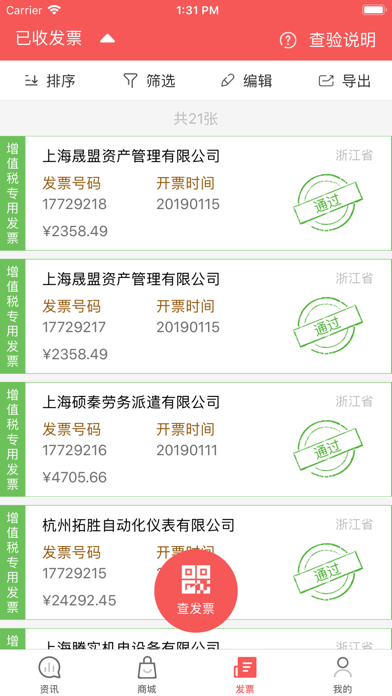The height and width of the screenshot is (696, 392).
Task: Tap the 查发票 scan button
Action: tap(196, 590)
